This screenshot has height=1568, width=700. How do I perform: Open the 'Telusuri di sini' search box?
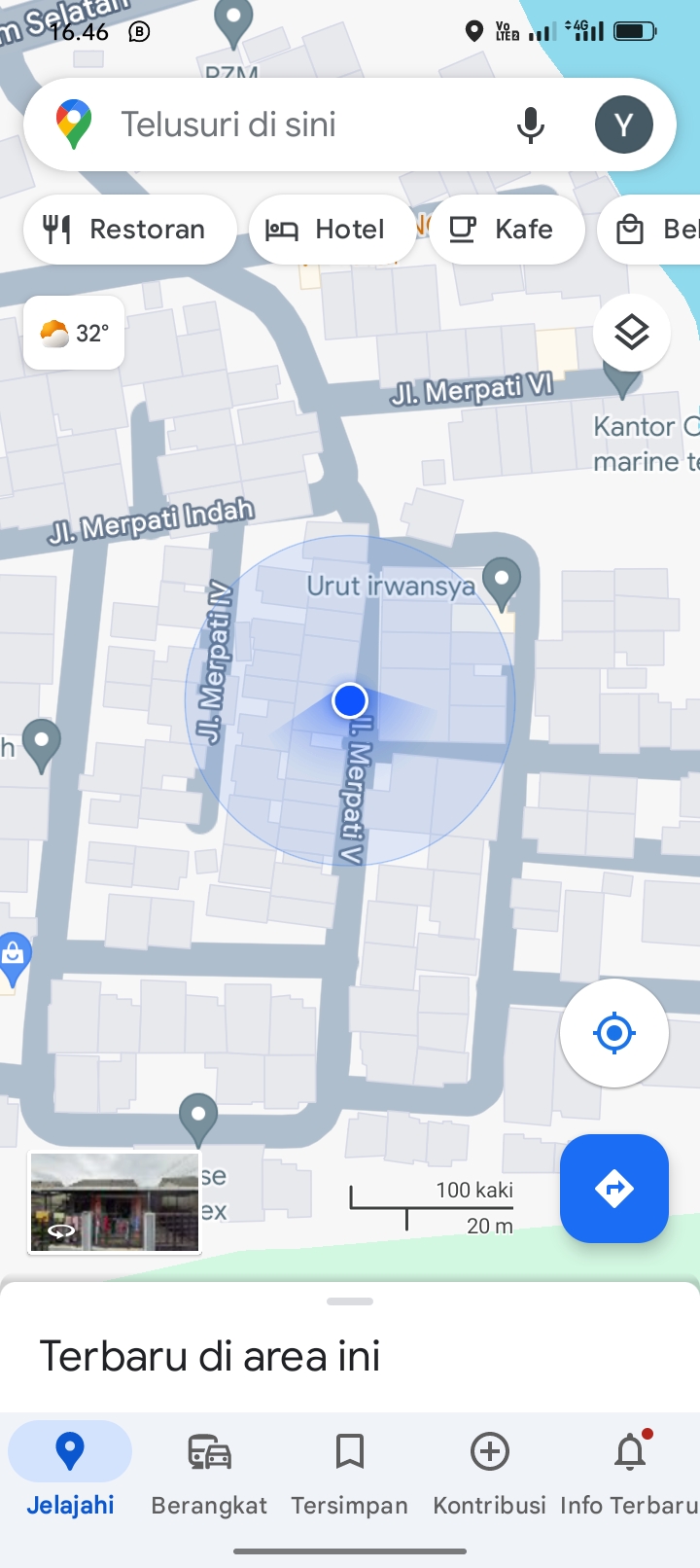[292, 125]
